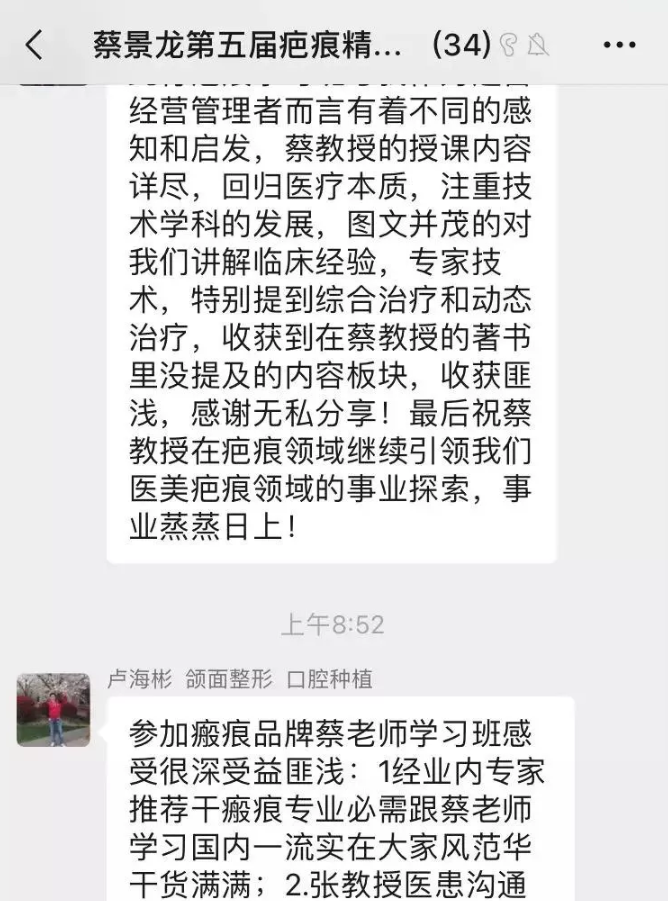Go back to the chat list

(x=34, y=45)
